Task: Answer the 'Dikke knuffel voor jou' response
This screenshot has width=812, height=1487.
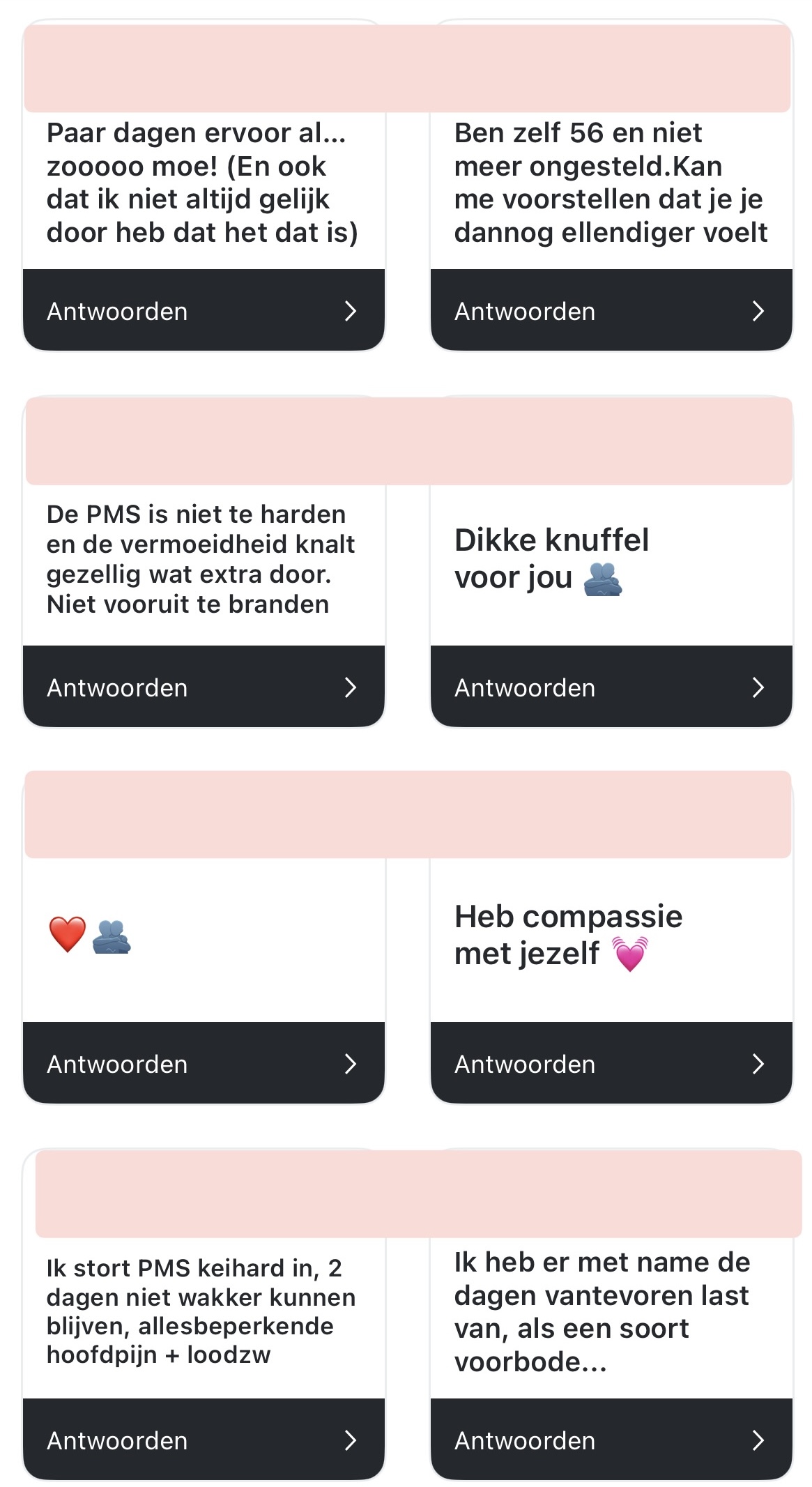Action: pos(611,687)
